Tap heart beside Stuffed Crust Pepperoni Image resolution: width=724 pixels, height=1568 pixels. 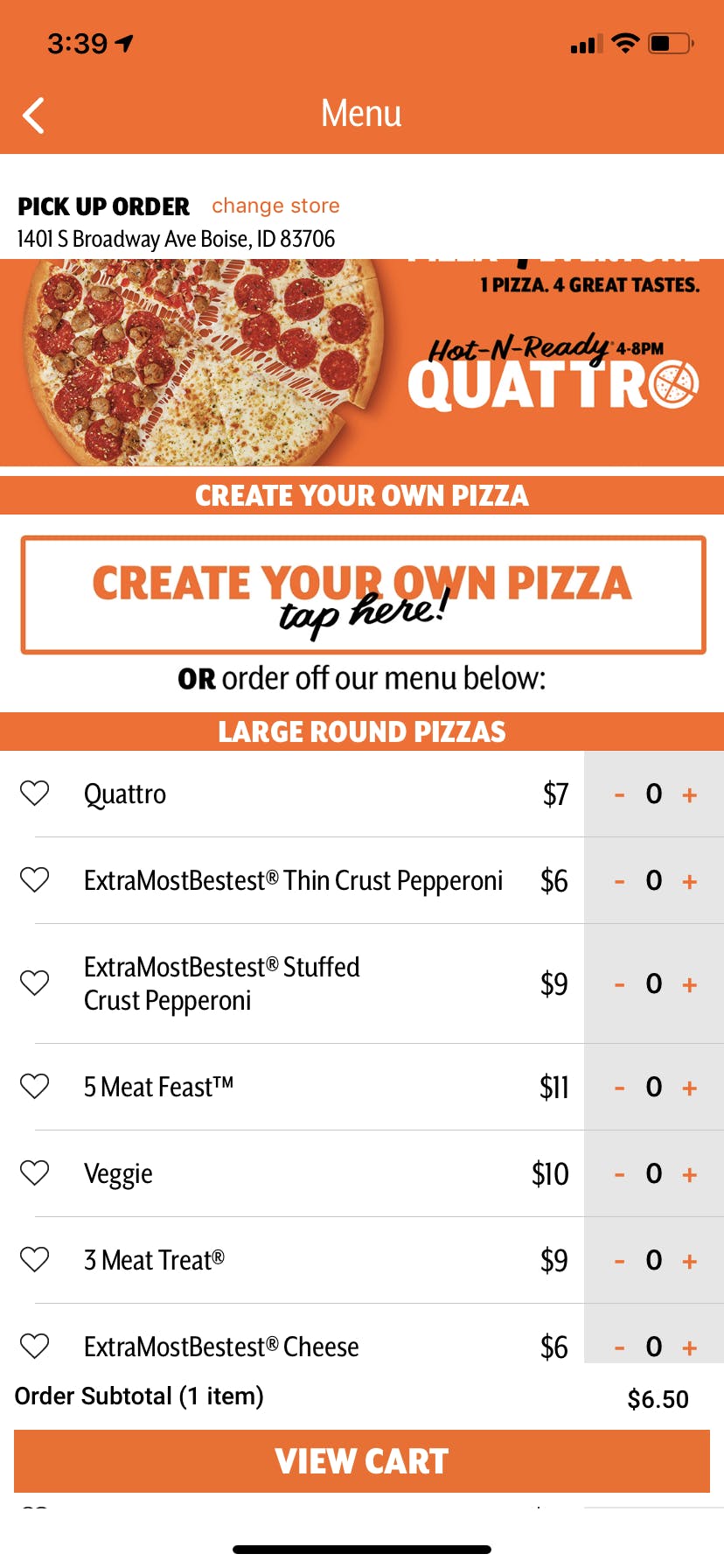tap(34, 983)
